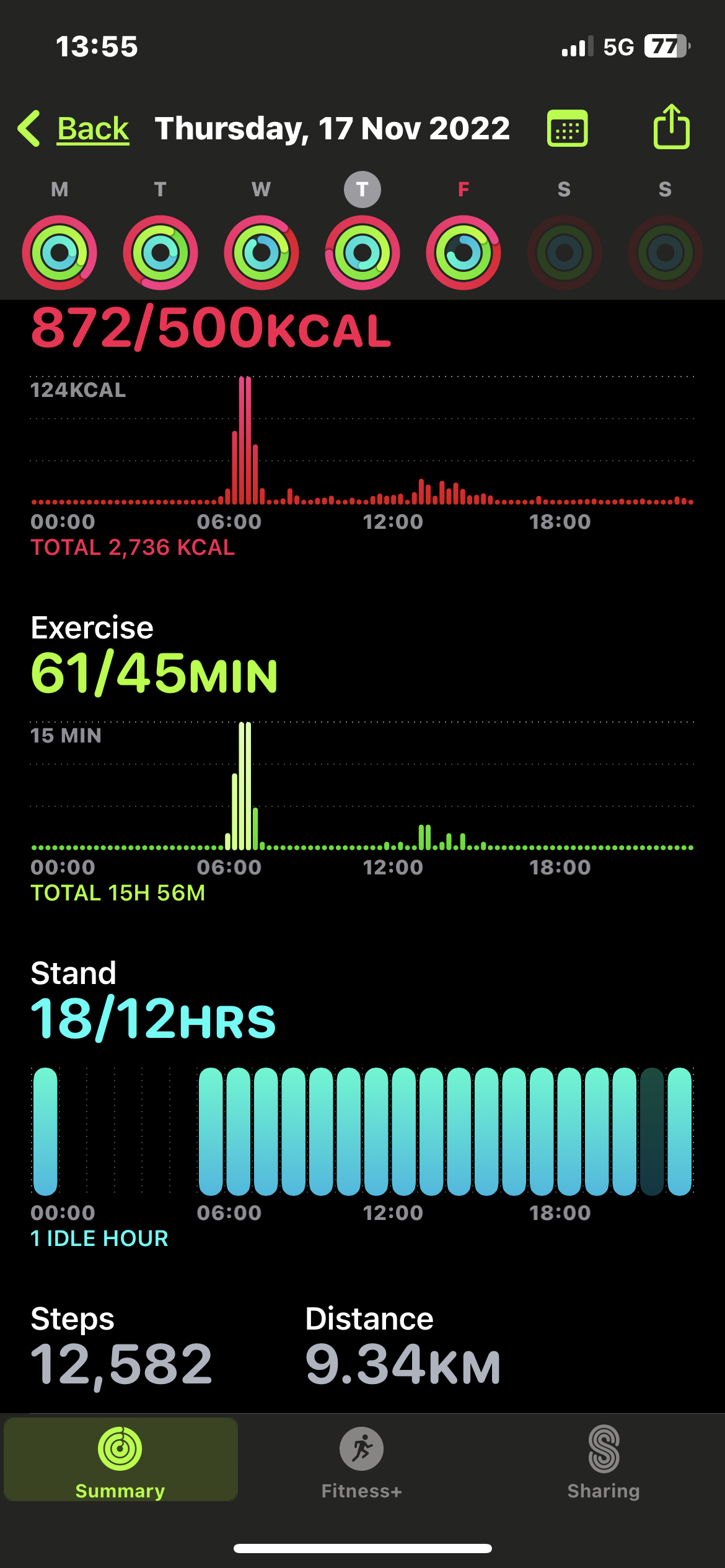This screenshot has width=725, height=1568.
Task: View Wednesday's activity rings
Action: [x=261, y=252]
